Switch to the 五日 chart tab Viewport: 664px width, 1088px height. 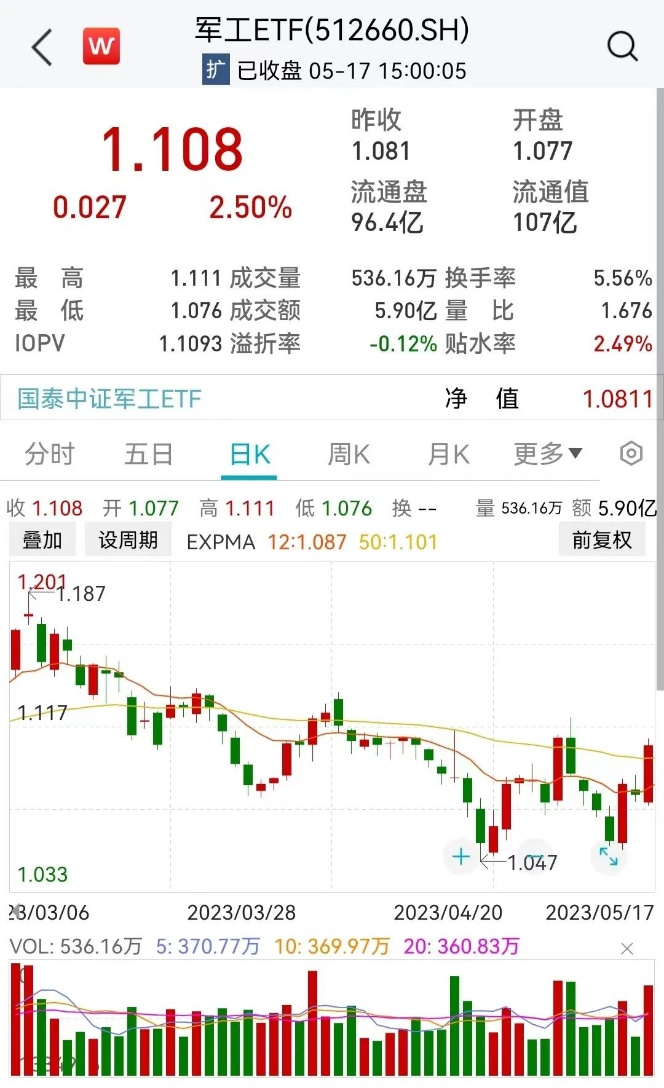click(x=149, y=454)
